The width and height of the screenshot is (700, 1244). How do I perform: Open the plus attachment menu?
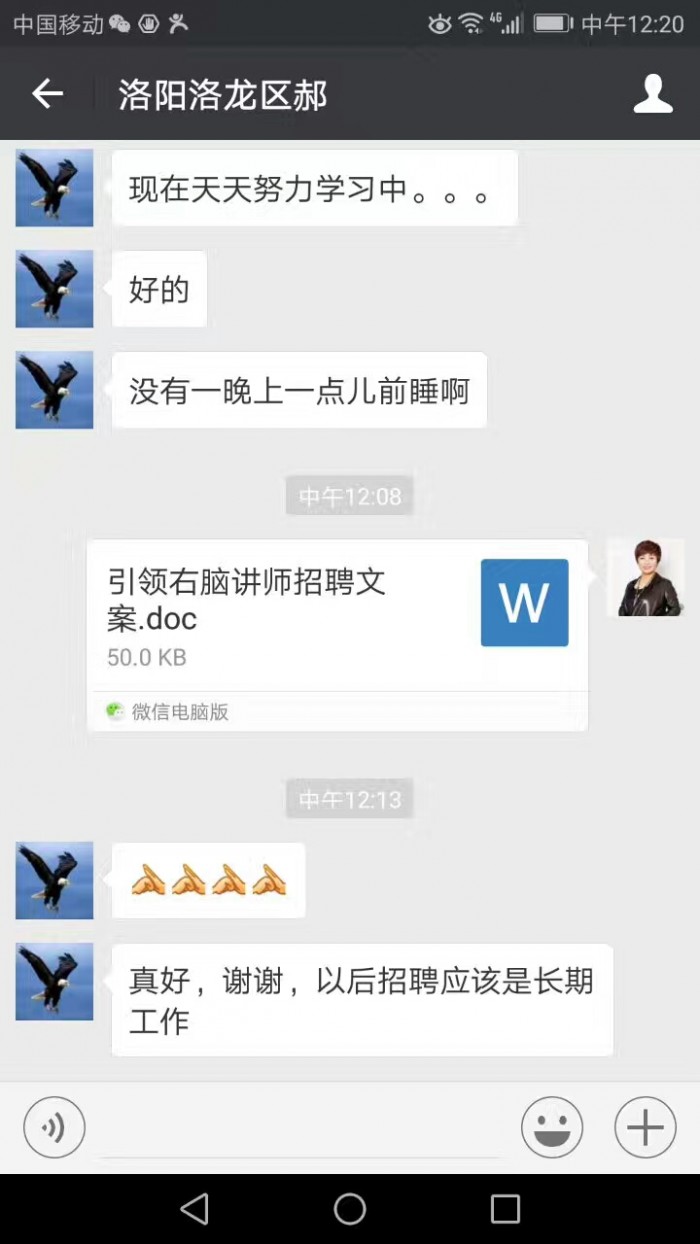point(645,1128)
